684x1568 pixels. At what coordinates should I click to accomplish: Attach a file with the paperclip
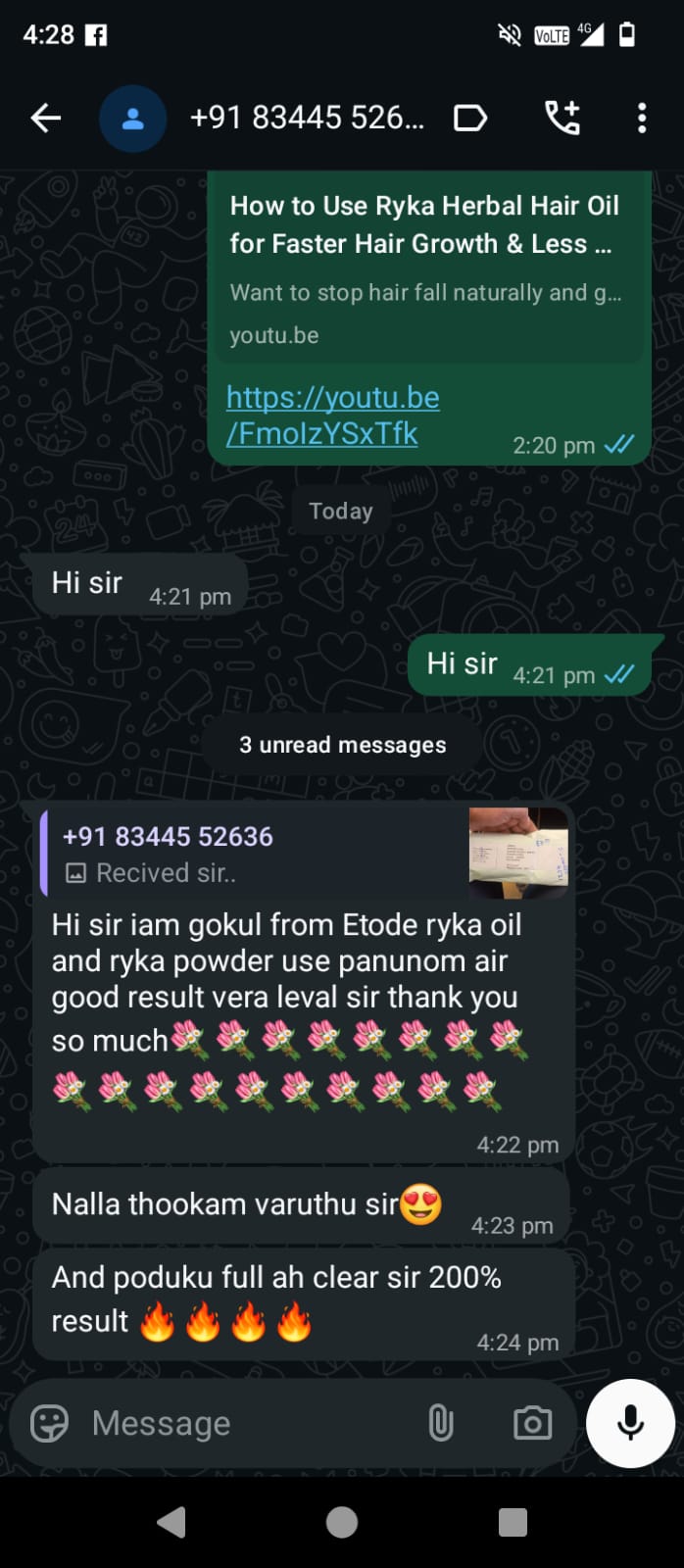[441, 1423]
